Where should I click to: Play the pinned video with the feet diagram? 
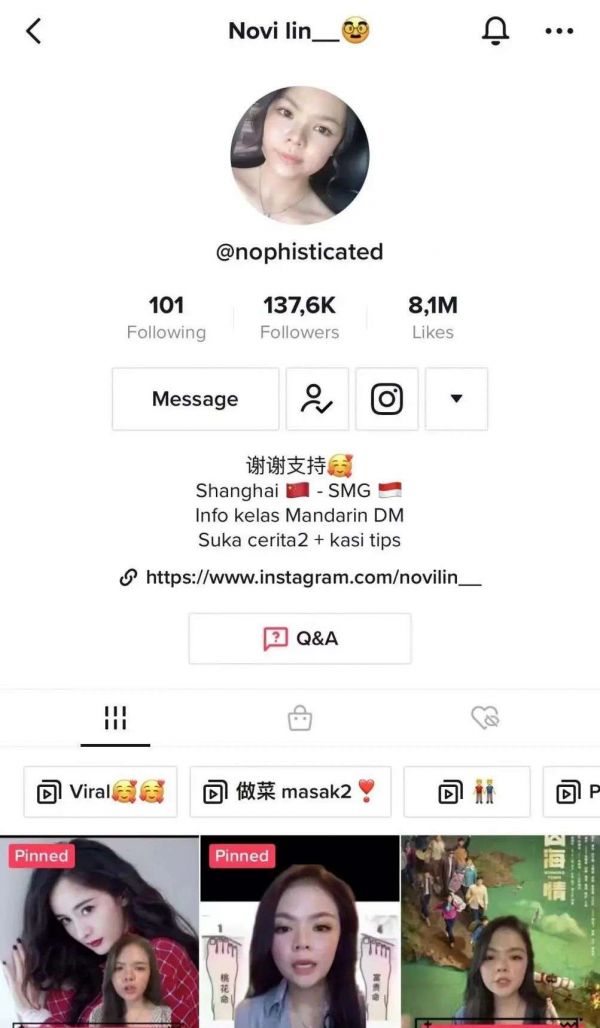pos(299,932)
